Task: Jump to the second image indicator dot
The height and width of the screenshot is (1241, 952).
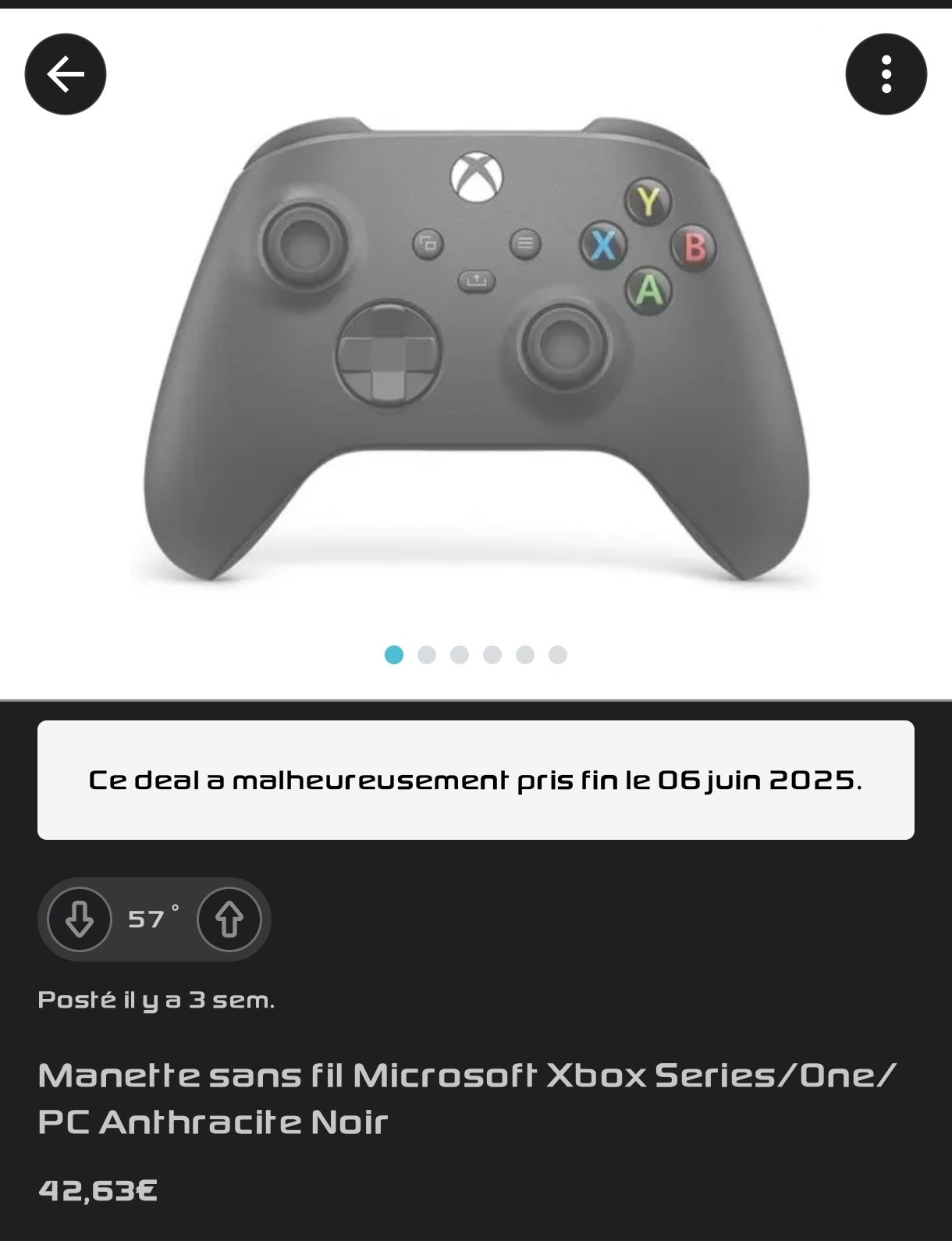Action: click(427, 655)
